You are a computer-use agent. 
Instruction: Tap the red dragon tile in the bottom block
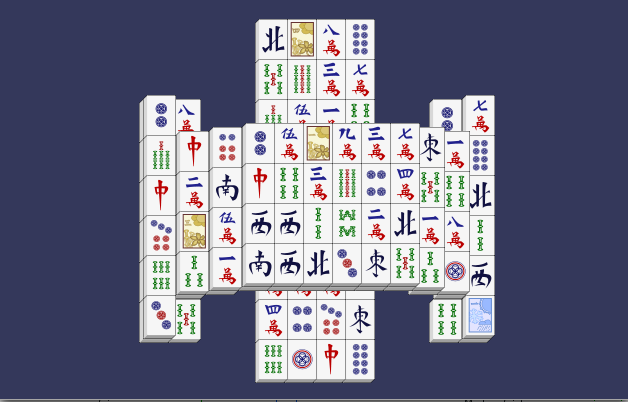[x=331, y=358]
